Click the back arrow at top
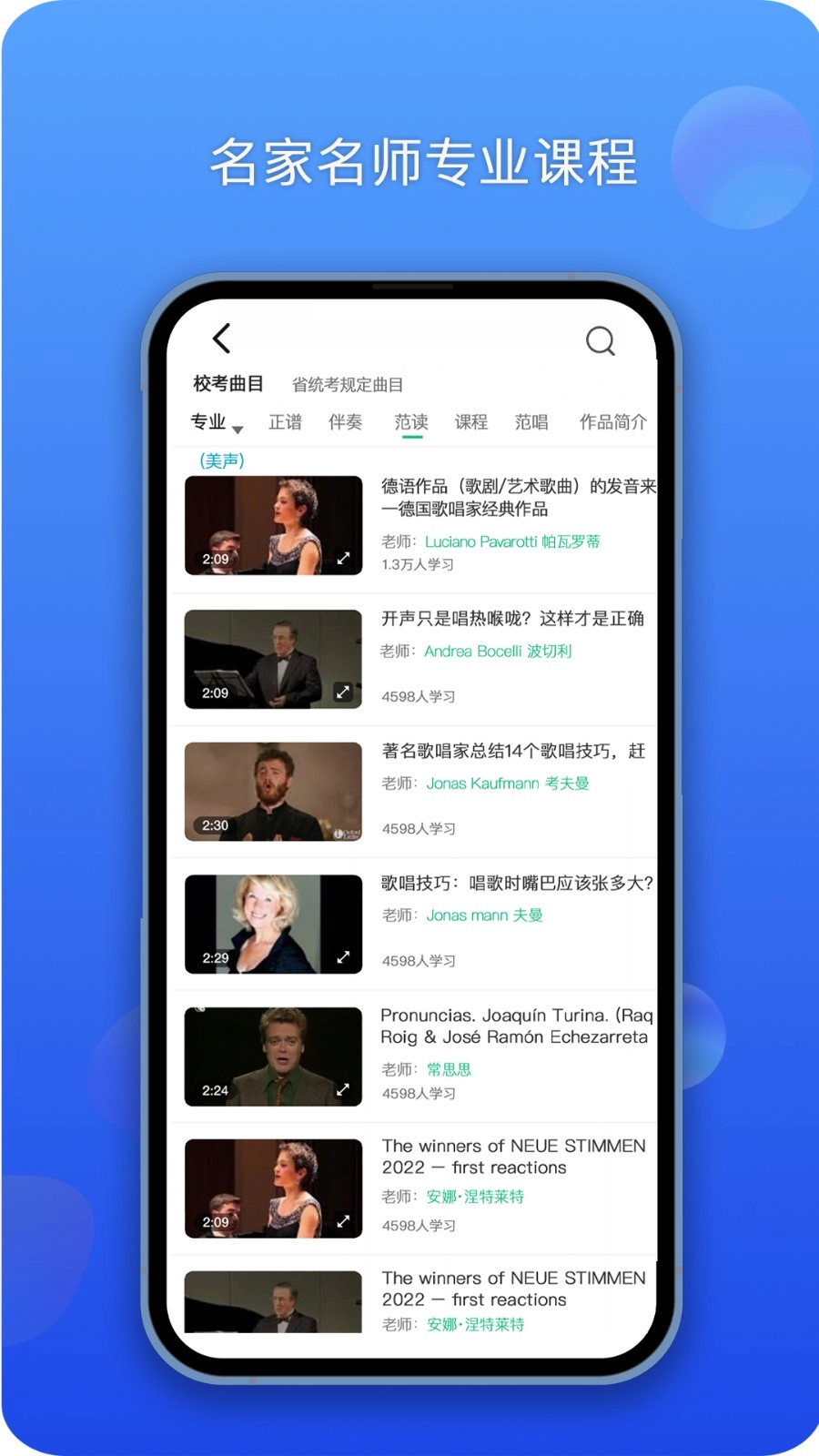Screen dimensions: 819x1456 [221, 339]
